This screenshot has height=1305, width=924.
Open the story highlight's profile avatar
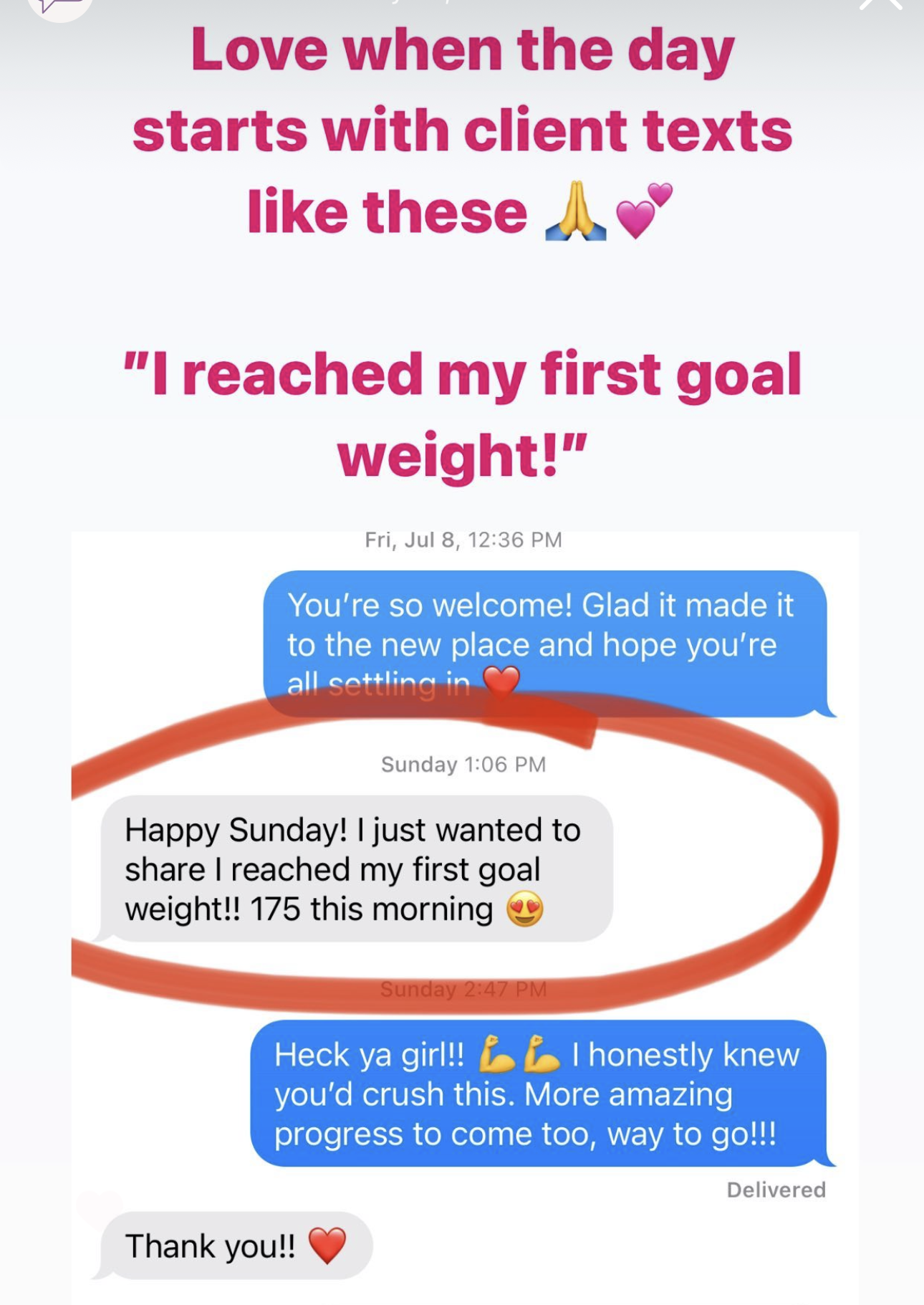pos(61,7)
